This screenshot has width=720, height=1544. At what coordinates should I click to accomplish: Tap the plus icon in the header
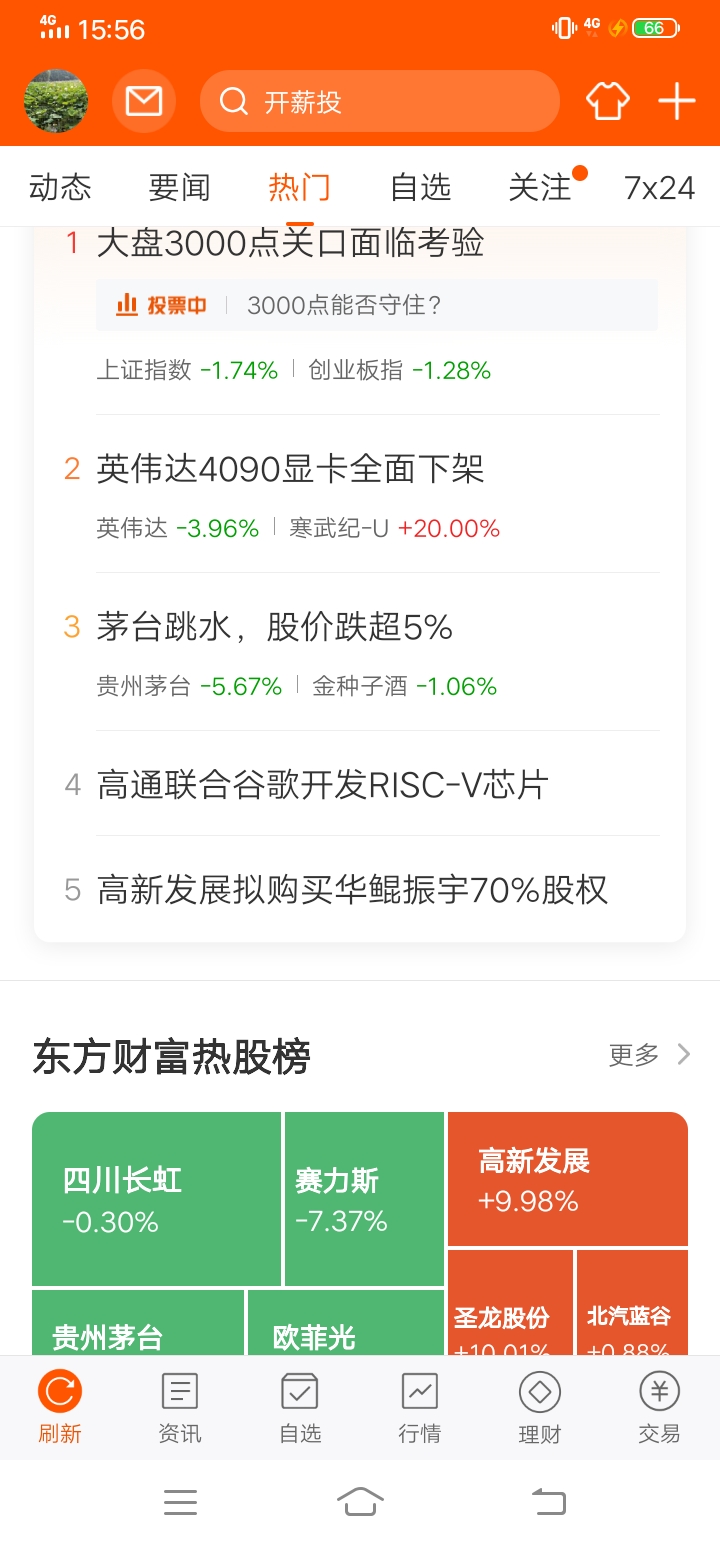677,101
